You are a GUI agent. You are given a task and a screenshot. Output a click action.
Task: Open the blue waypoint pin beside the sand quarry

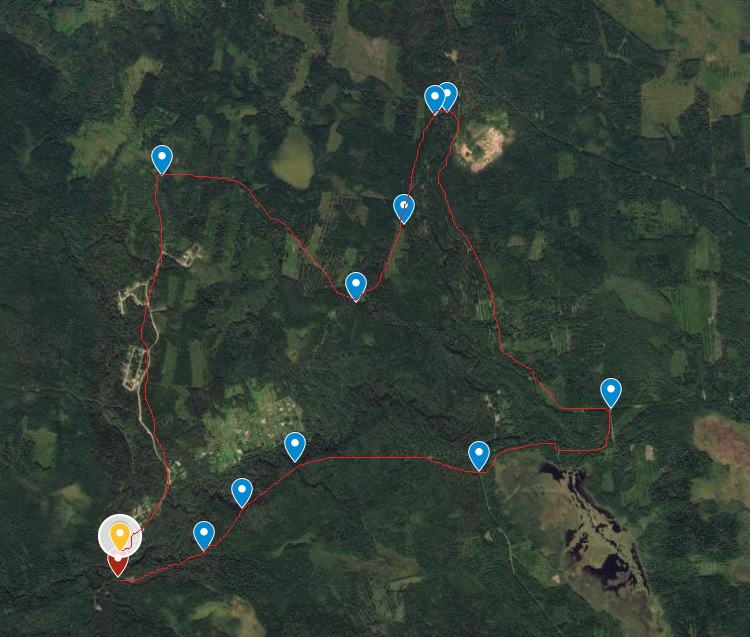tap(448, 95)
